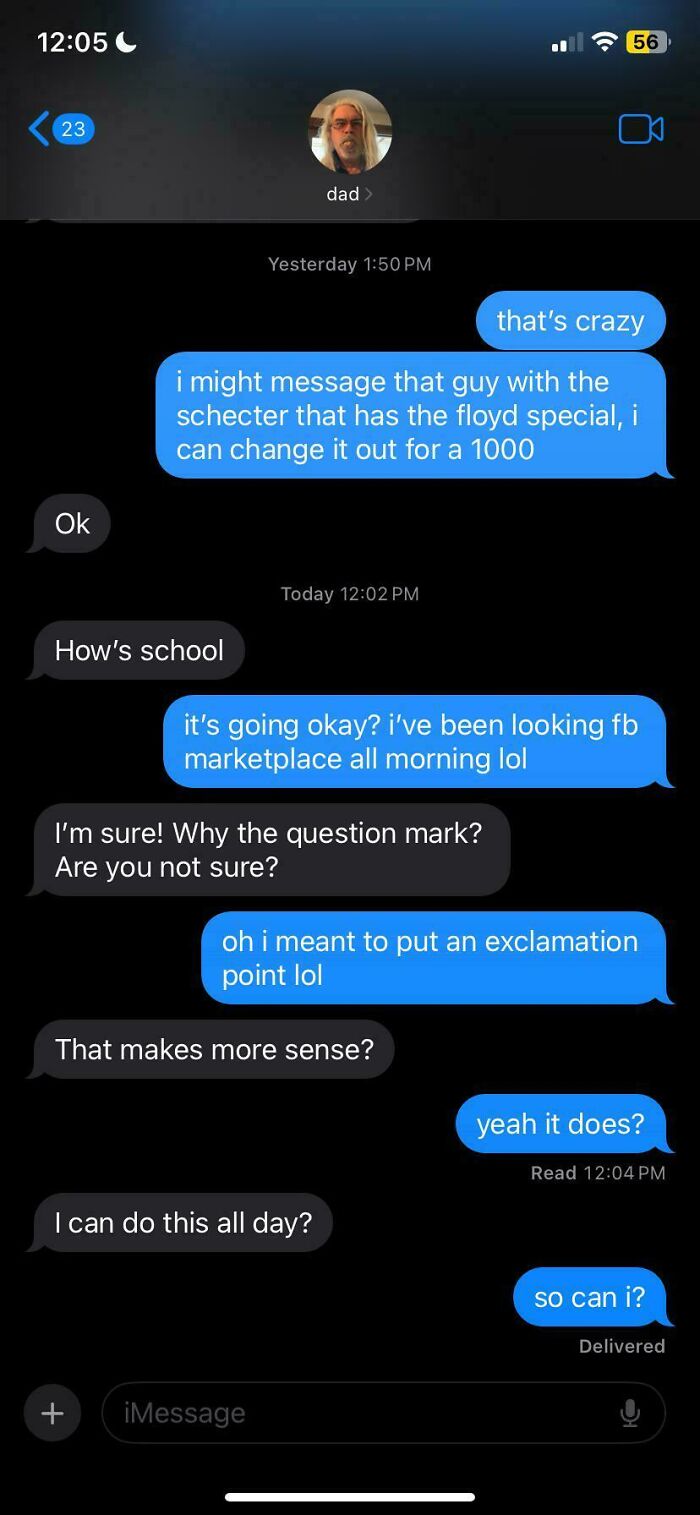Start a FaceTime video call
Viewport: 700px width, 1515px height.
pyautogui.click(x=640, y=129)
